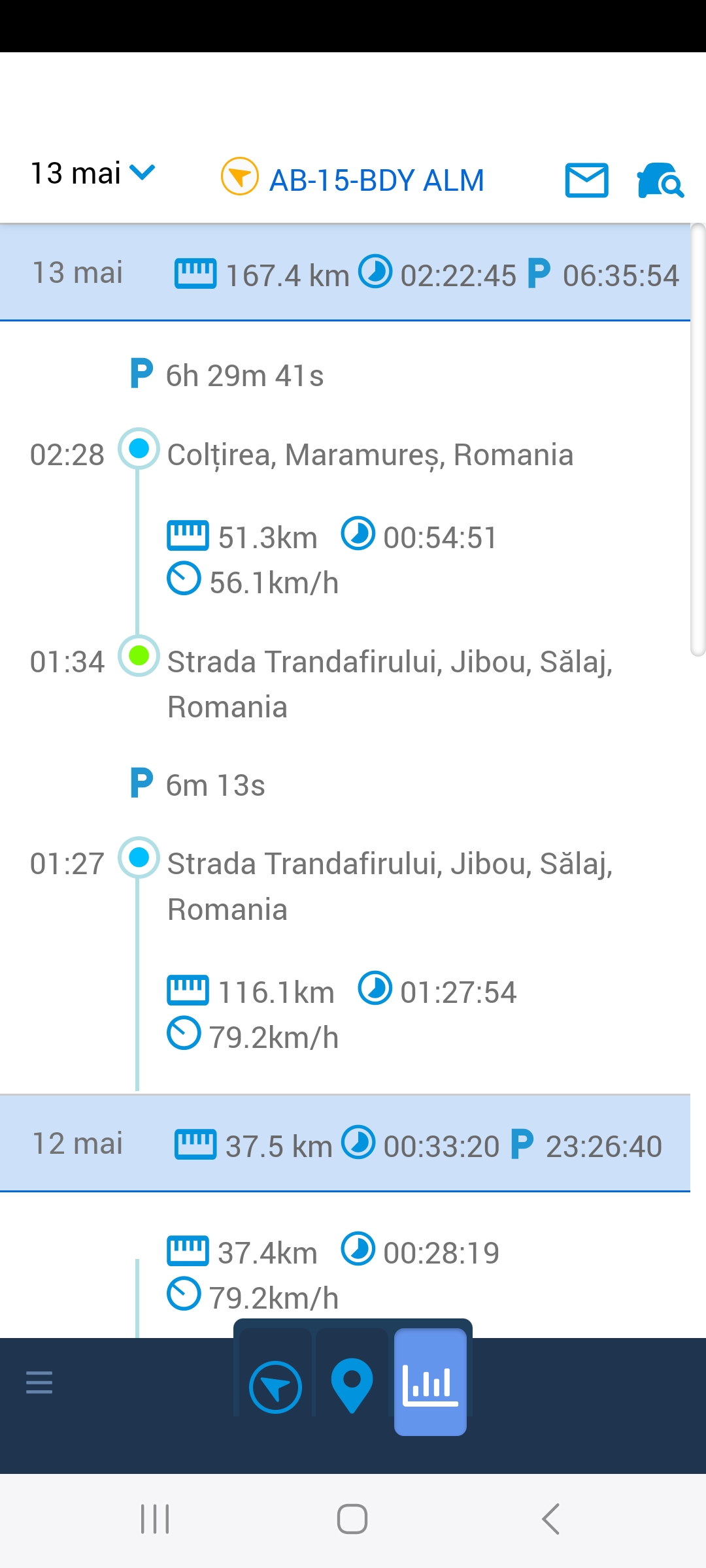
Task: Open the 6m 13s parking entry
Action: coord(197,784)
